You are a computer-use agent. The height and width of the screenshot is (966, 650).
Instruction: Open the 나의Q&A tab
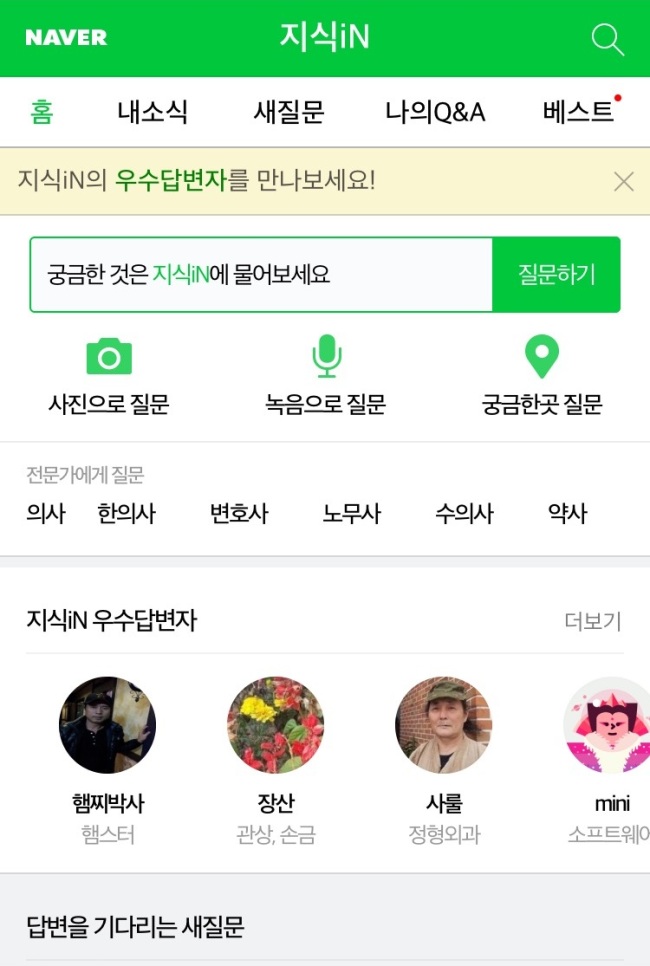[435, 112]
